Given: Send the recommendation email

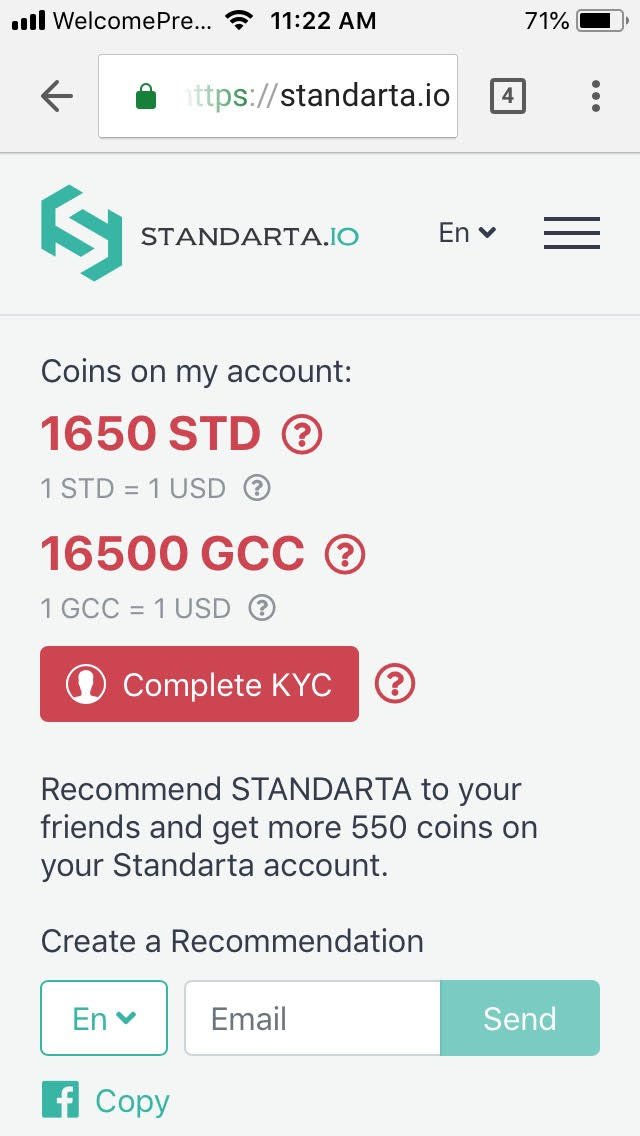Looking at the screenshot, I should (520, 1018).
